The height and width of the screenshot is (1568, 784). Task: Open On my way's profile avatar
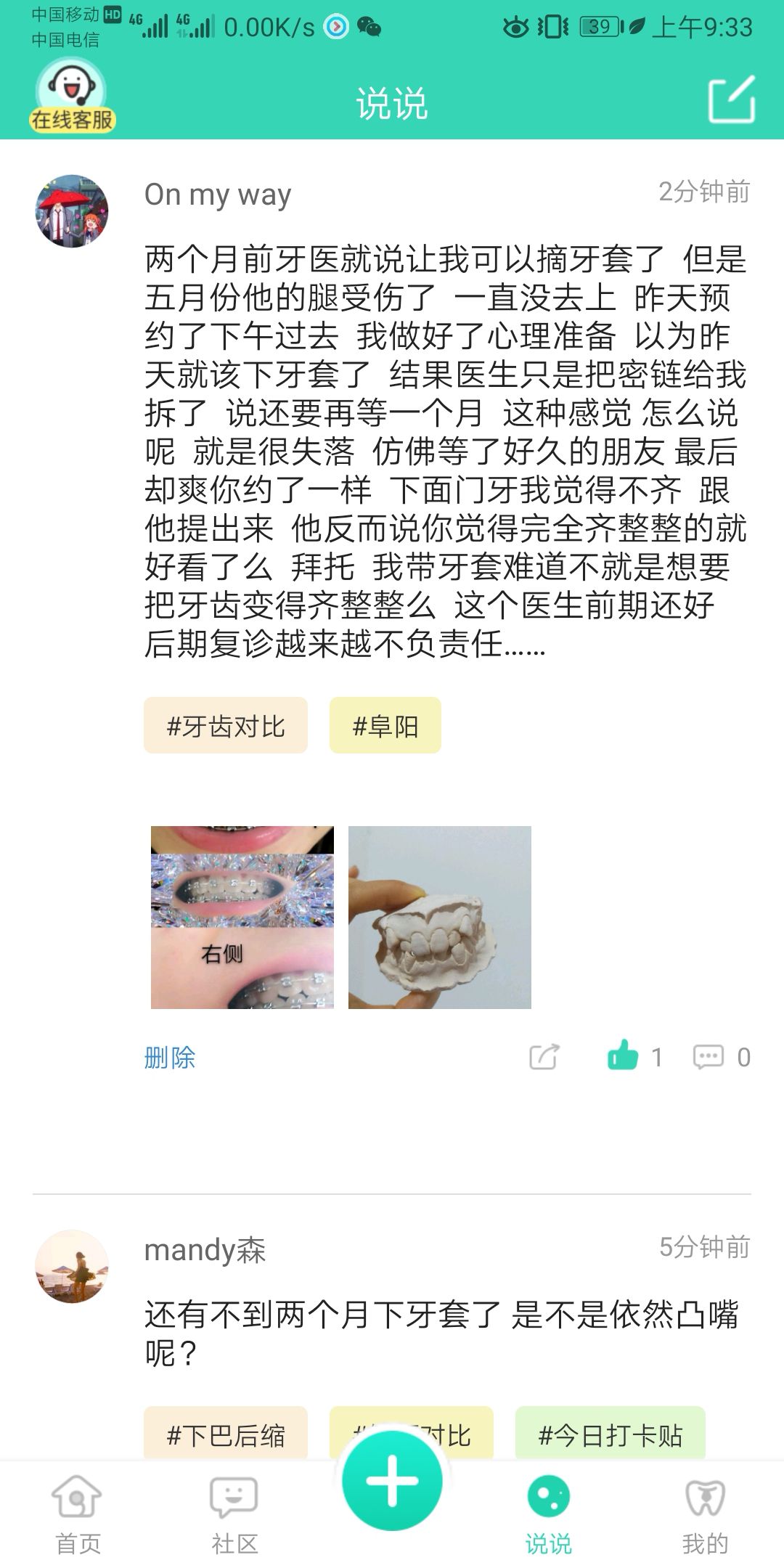pyautogui.click(x=71, y=211)
